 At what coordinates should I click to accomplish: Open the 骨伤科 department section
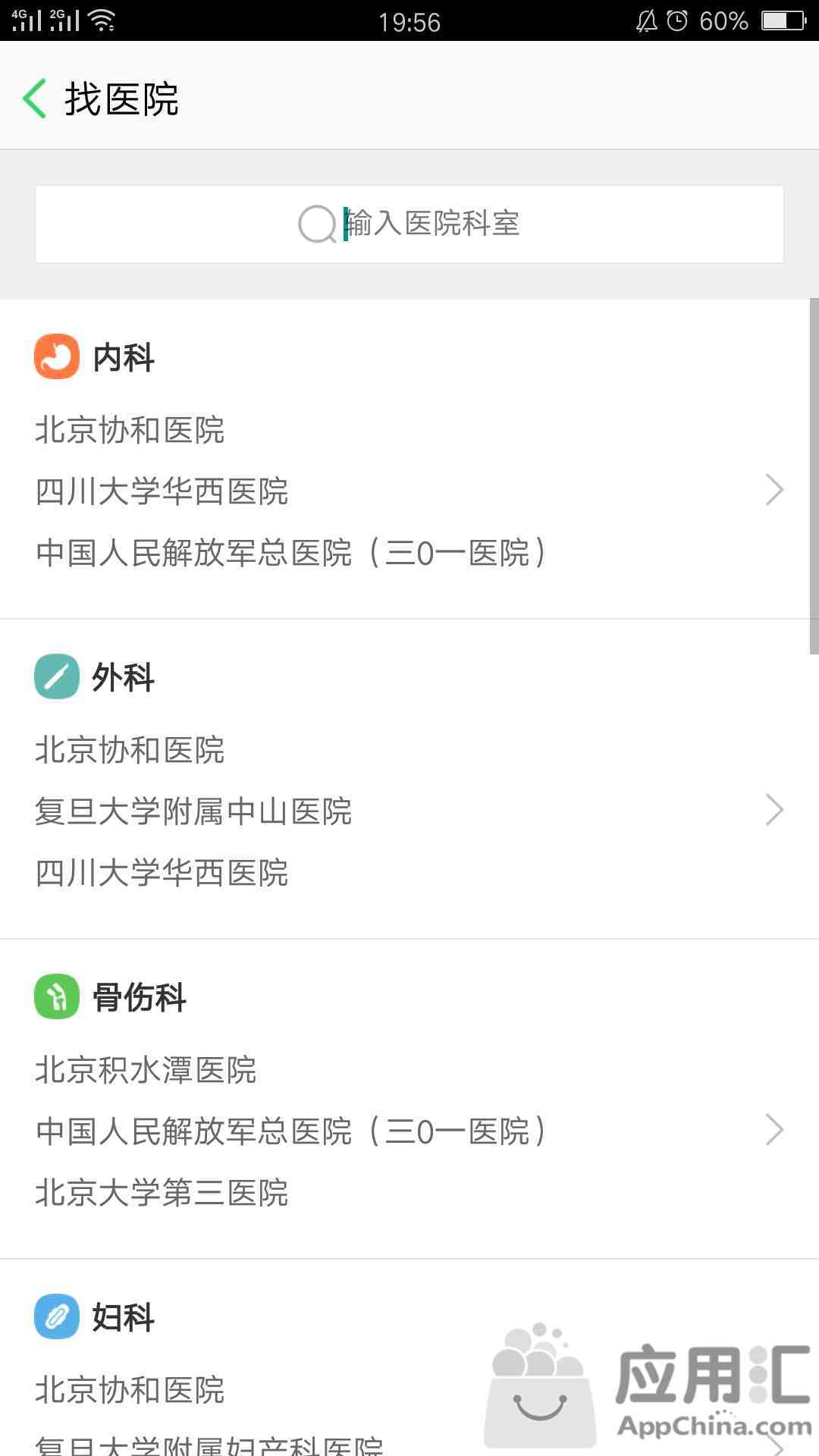pyautogui.click(x=409, y=1099)
